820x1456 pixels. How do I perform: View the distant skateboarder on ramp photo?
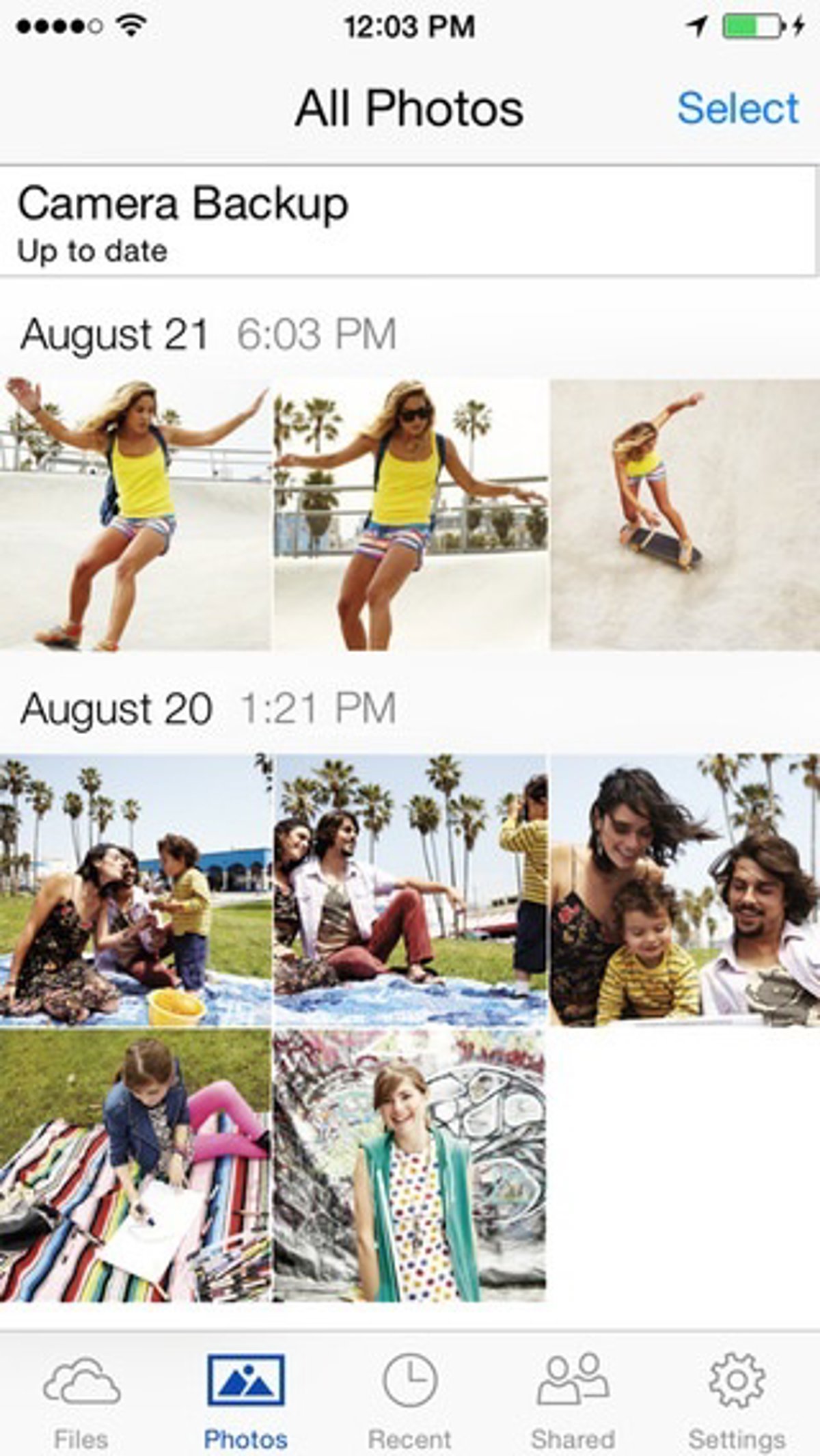[x=685, y=514]
